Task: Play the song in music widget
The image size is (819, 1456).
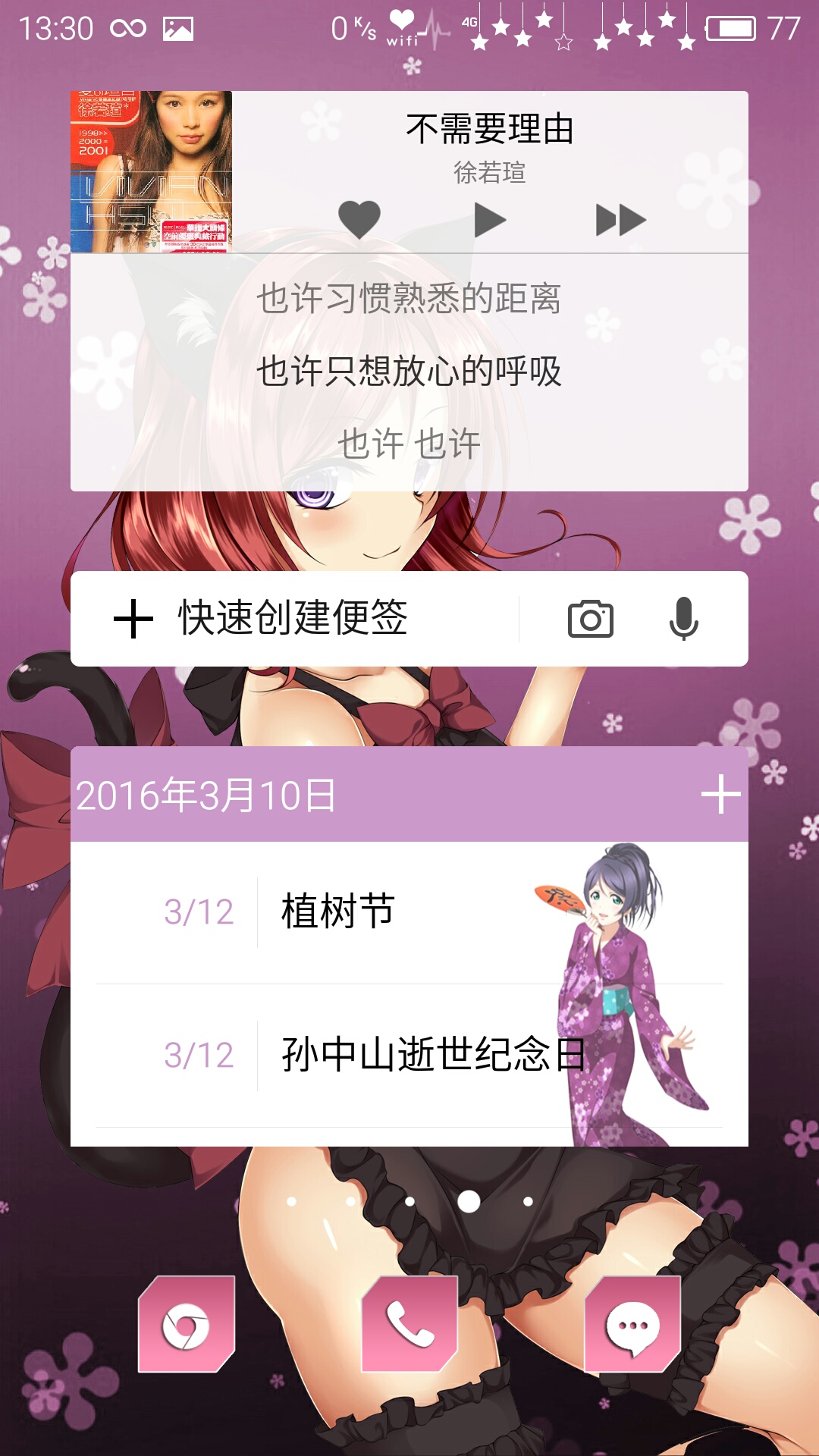Action: pyautogui.click(x=490, y=221)
